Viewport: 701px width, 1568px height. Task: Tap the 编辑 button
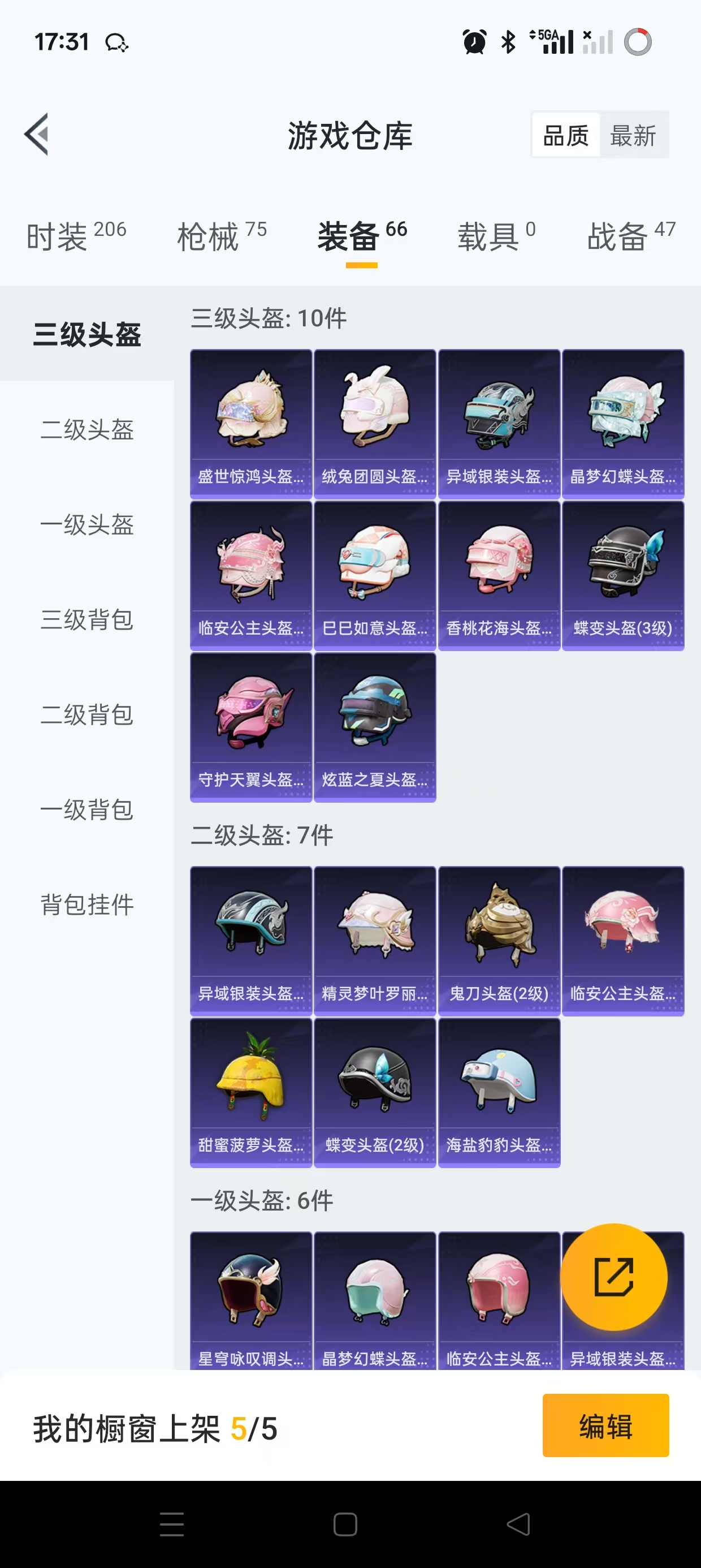tap(605, 1425)
